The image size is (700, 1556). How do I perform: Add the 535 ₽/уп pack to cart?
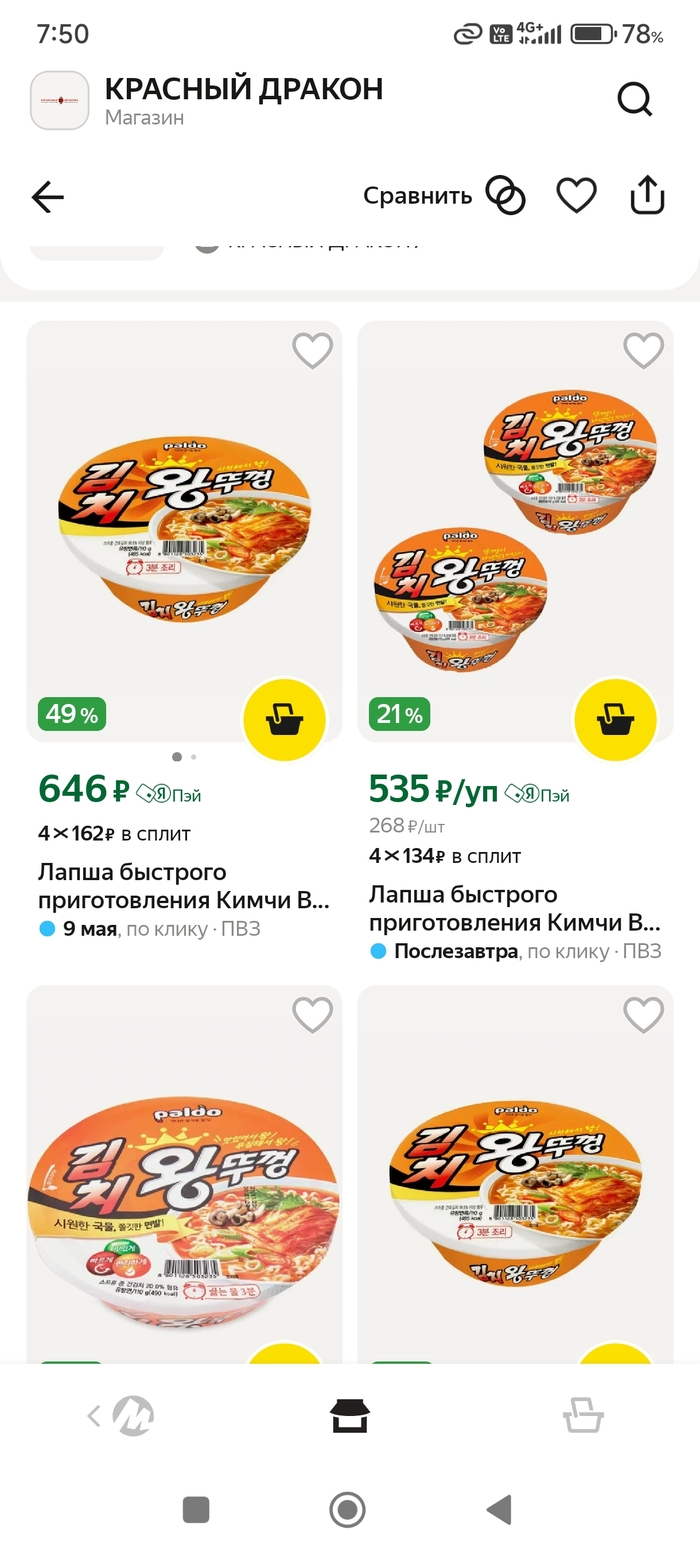615,719
